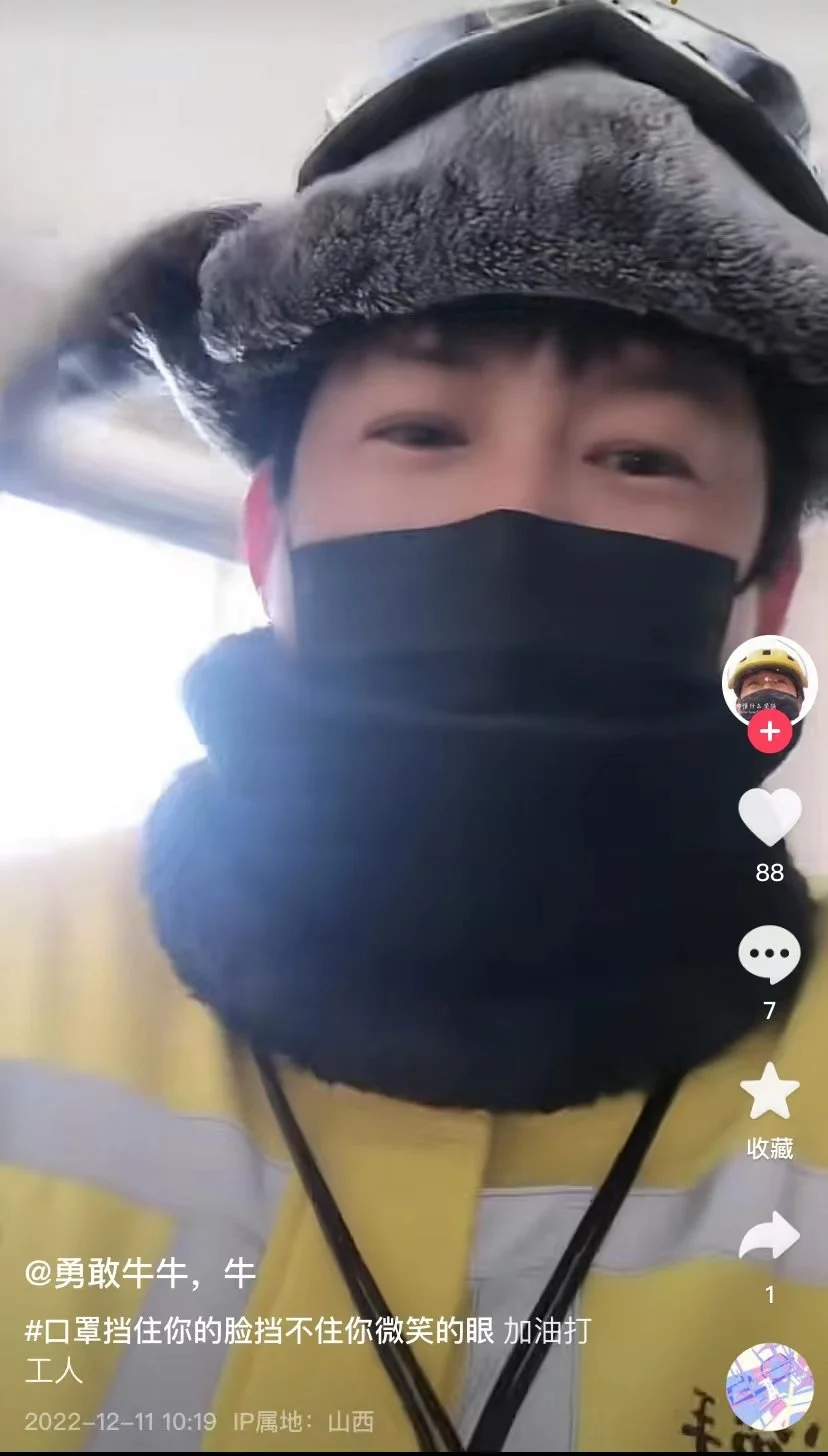Open hashtag #口罩挡住你的脸挡不住你微笑的眼
Viewport: 828px width, 1456px height.
(x=258, y=1331)
